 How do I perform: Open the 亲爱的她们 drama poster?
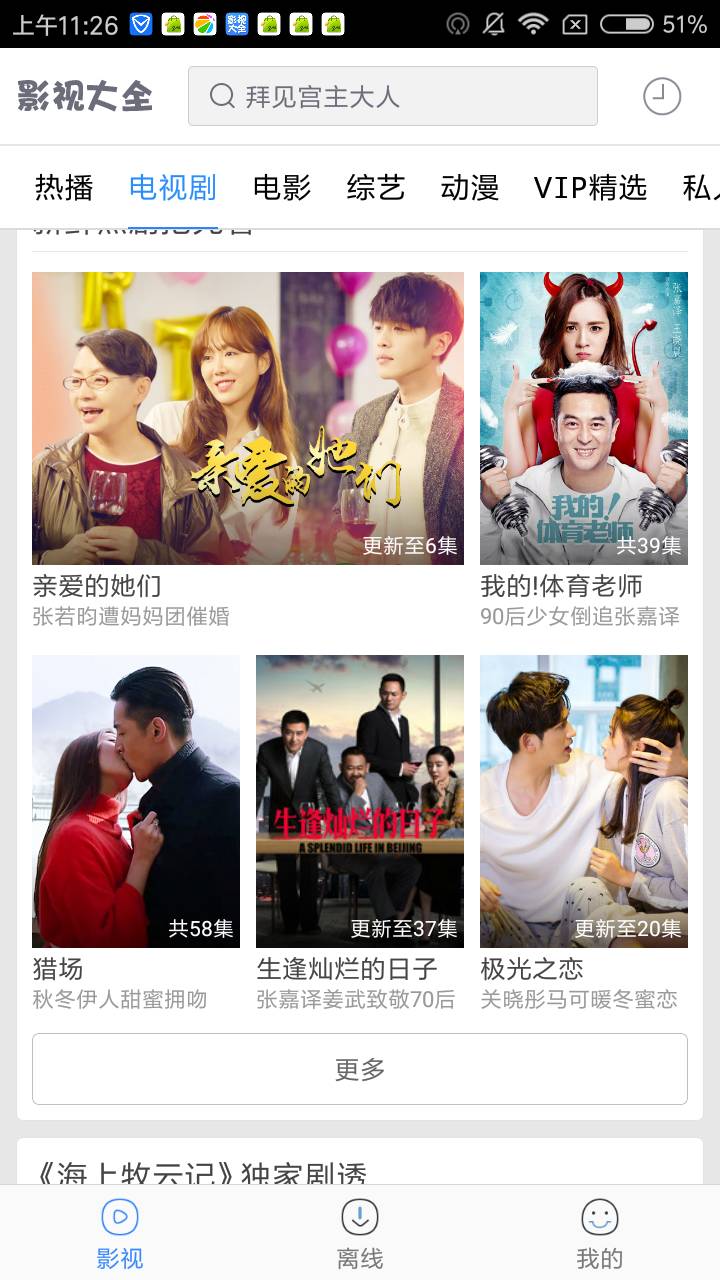[247, 418]
